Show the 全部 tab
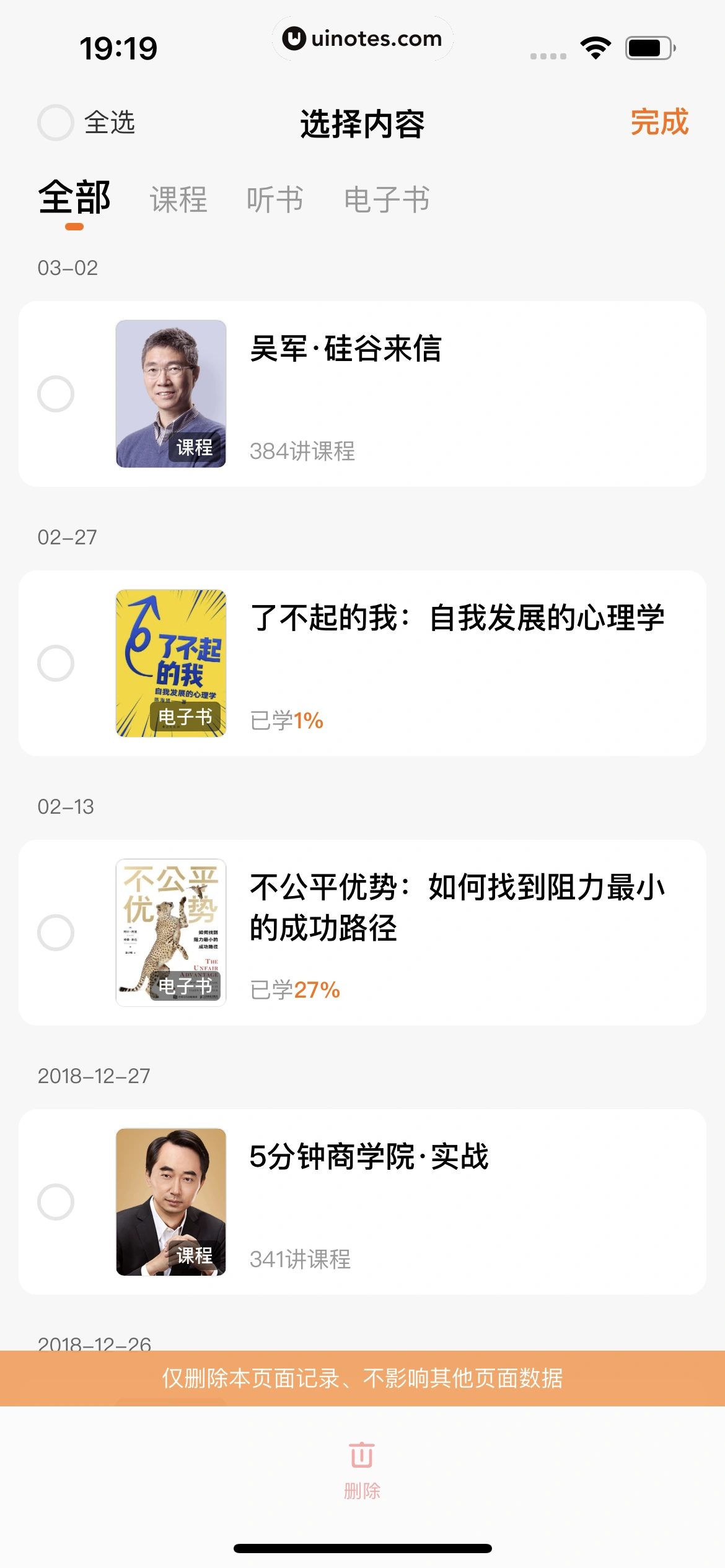This screenshot has height=1568, width=725. (74, 198)
